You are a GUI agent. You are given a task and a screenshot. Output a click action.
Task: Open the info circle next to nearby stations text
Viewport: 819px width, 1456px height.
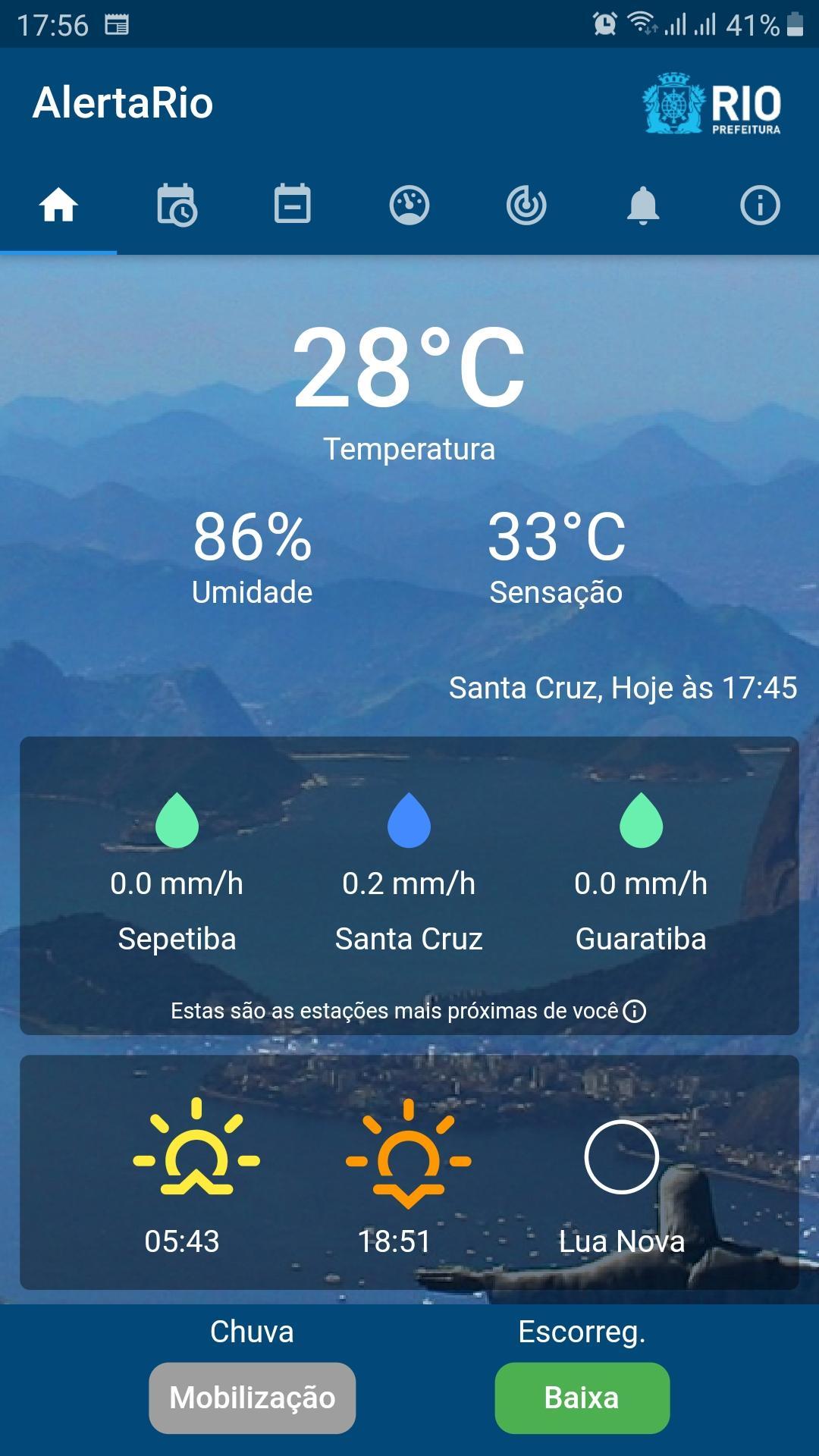(x=634, y=1012)
